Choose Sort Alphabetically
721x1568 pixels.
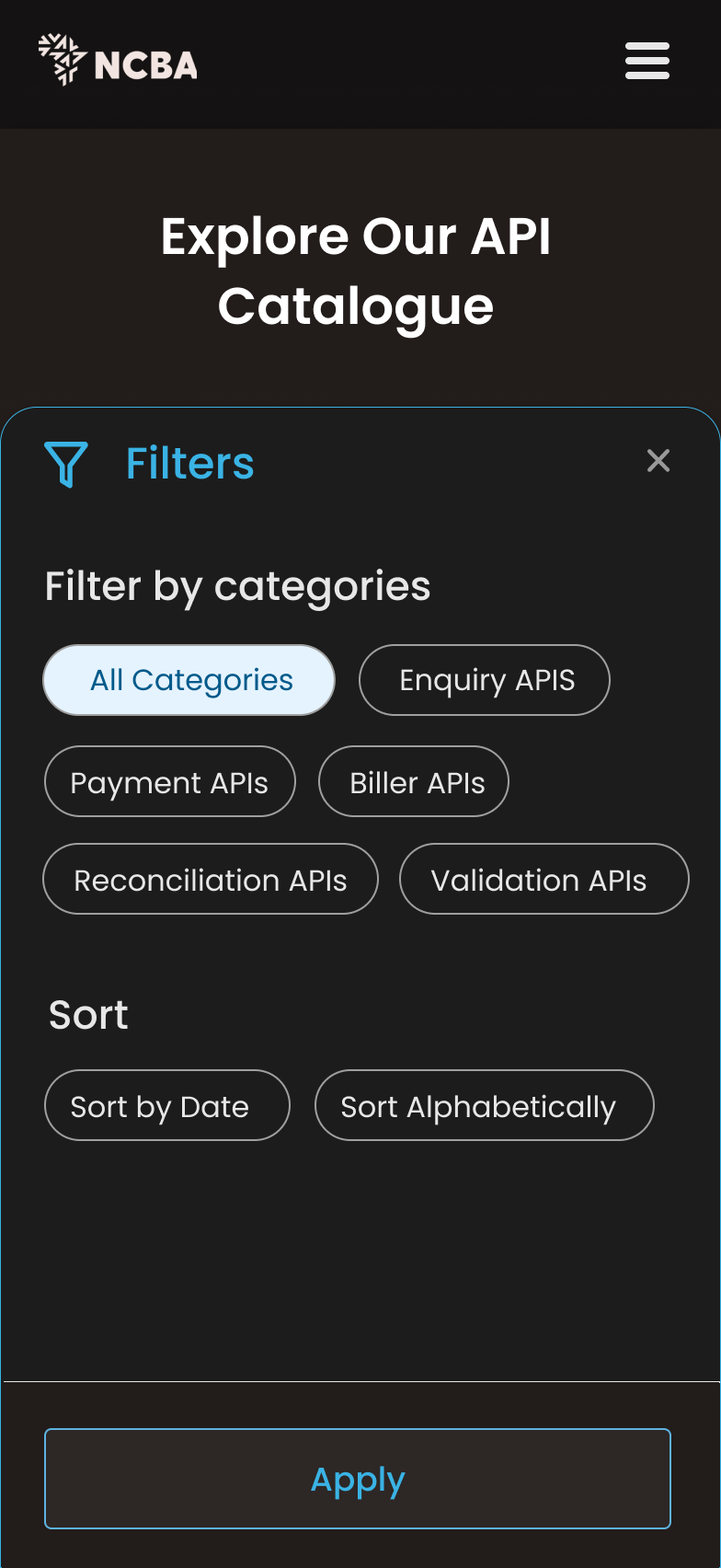[484, 1105]
